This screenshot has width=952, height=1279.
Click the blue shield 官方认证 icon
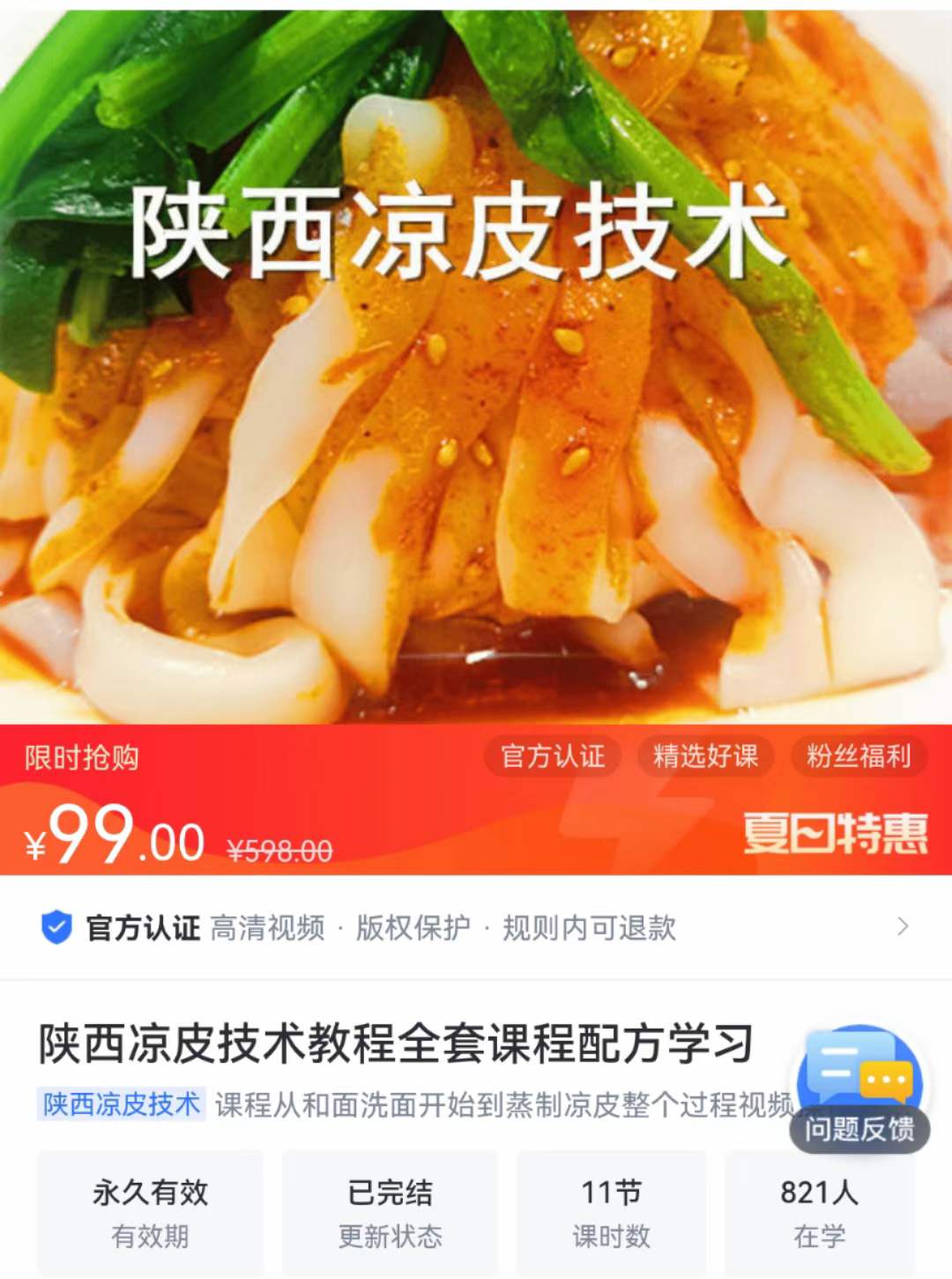(55, 926)
